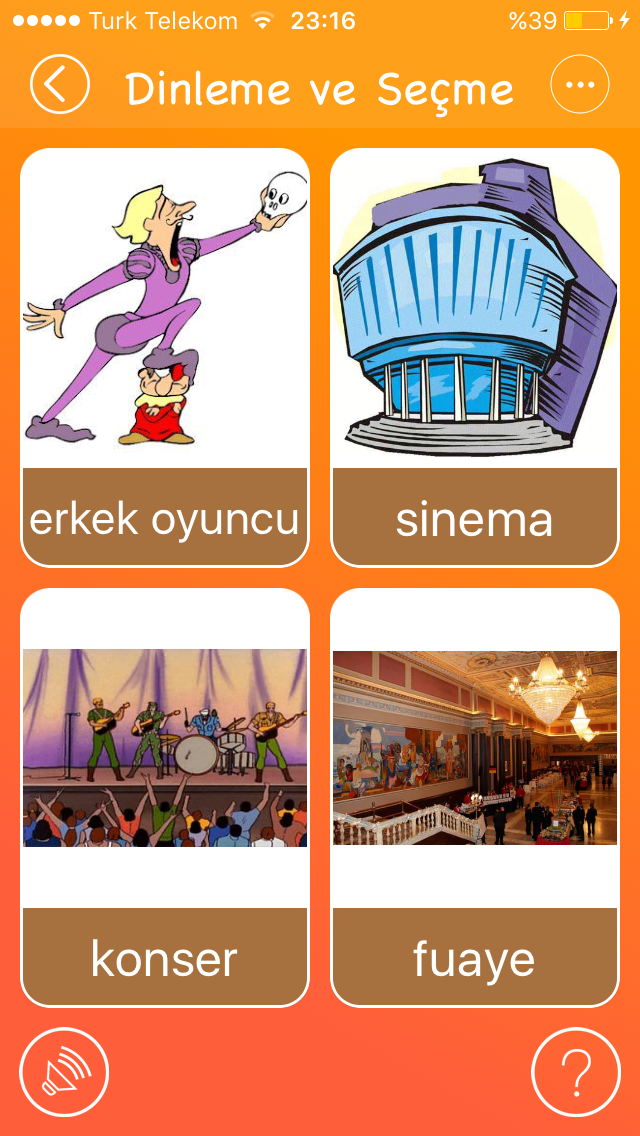Tap the 'fuaye' card
This screenshot has height=1136, width=640.
pos(475,798)
